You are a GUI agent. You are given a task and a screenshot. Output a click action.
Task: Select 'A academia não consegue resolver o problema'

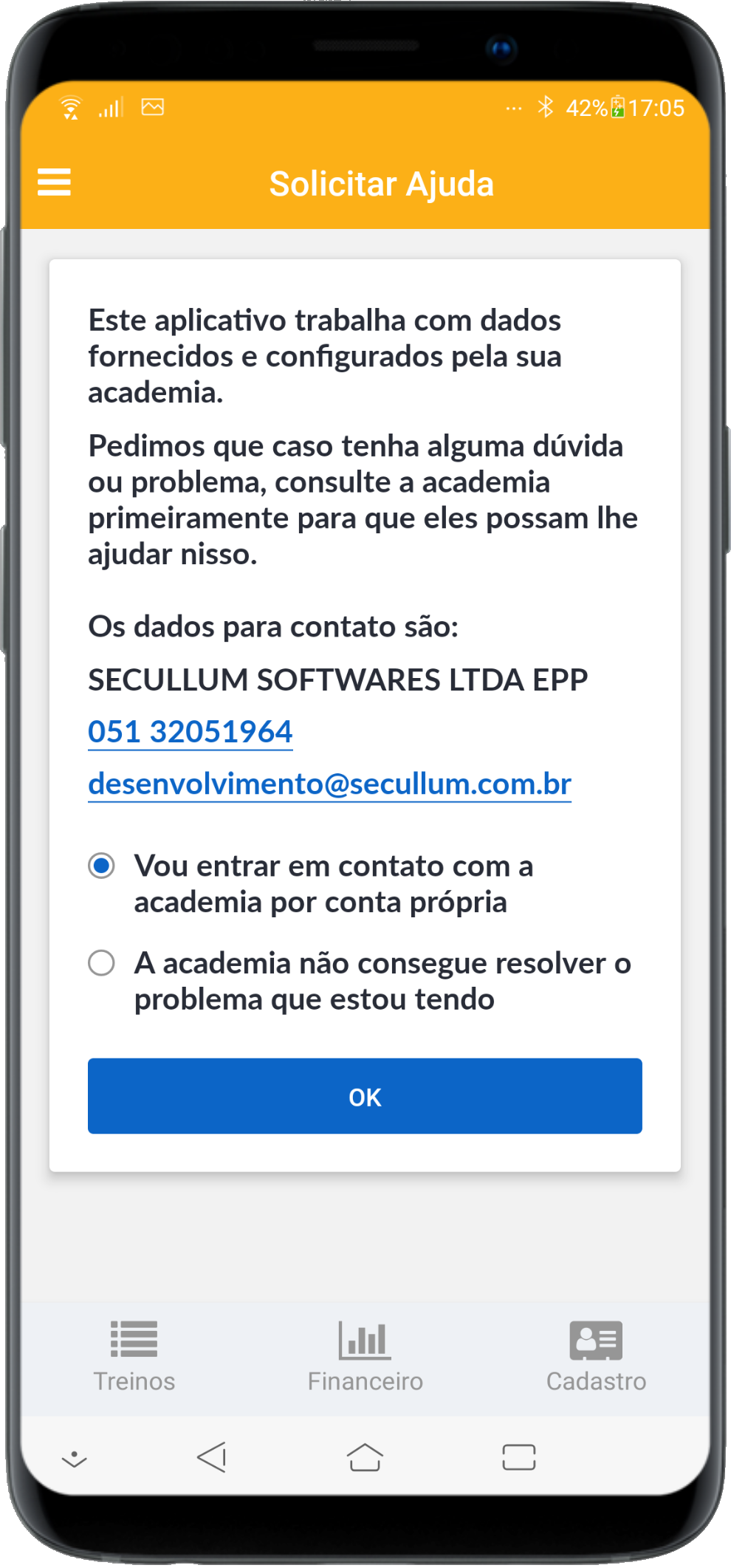point(101,964)
